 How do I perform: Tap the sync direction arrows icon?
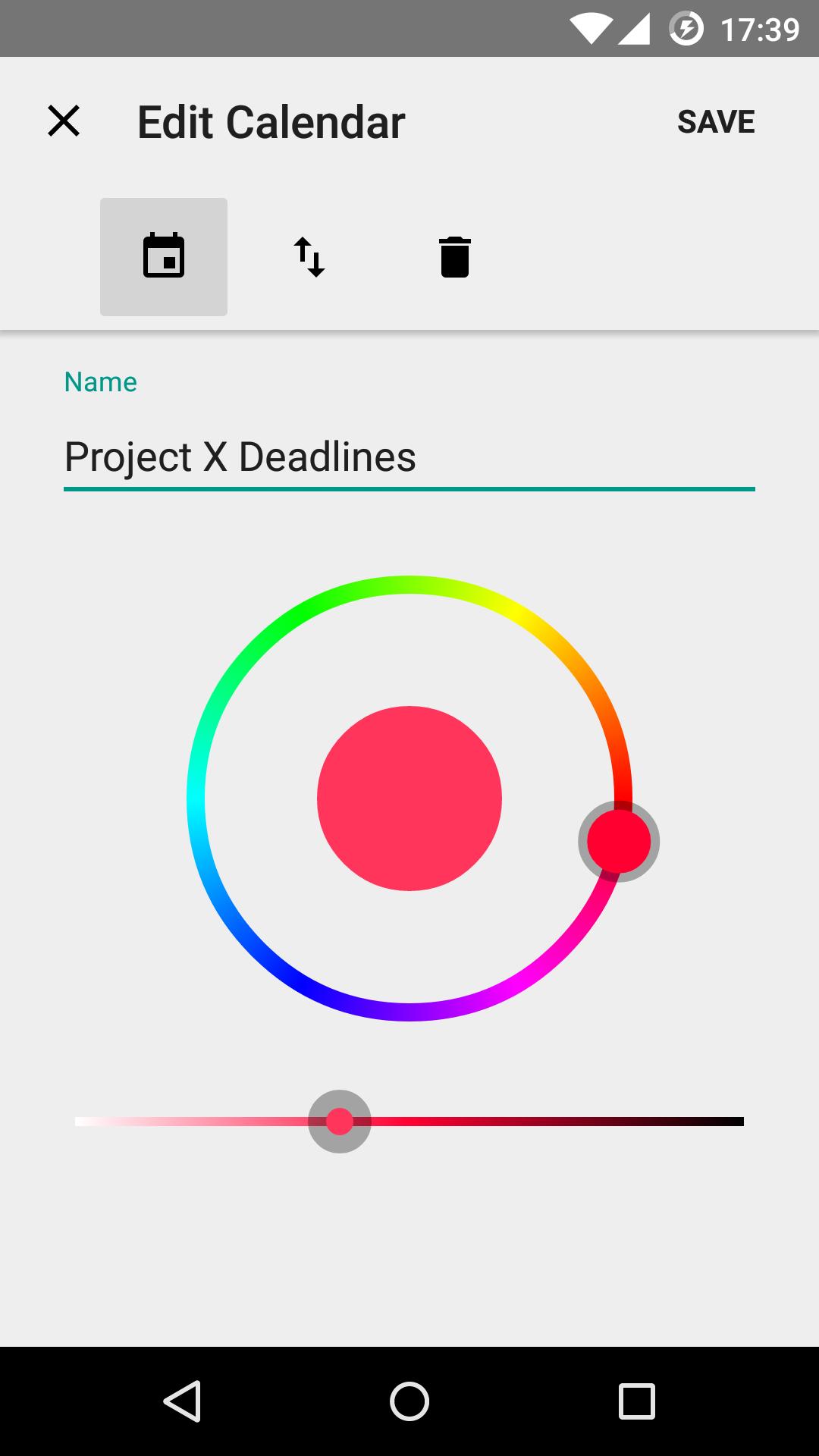point(309,256)
